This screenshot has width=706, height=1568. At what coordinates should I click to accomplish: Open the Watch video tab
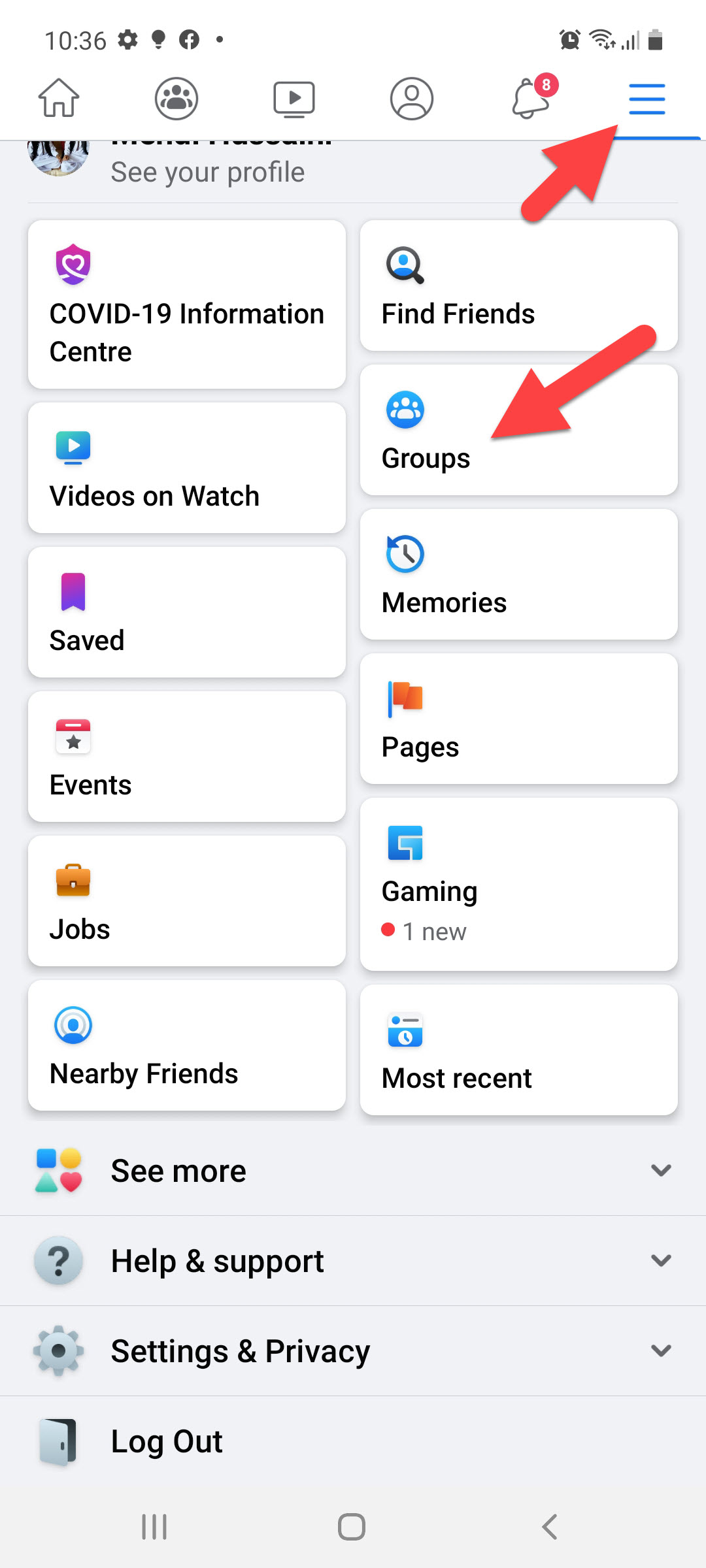point(294,99)
